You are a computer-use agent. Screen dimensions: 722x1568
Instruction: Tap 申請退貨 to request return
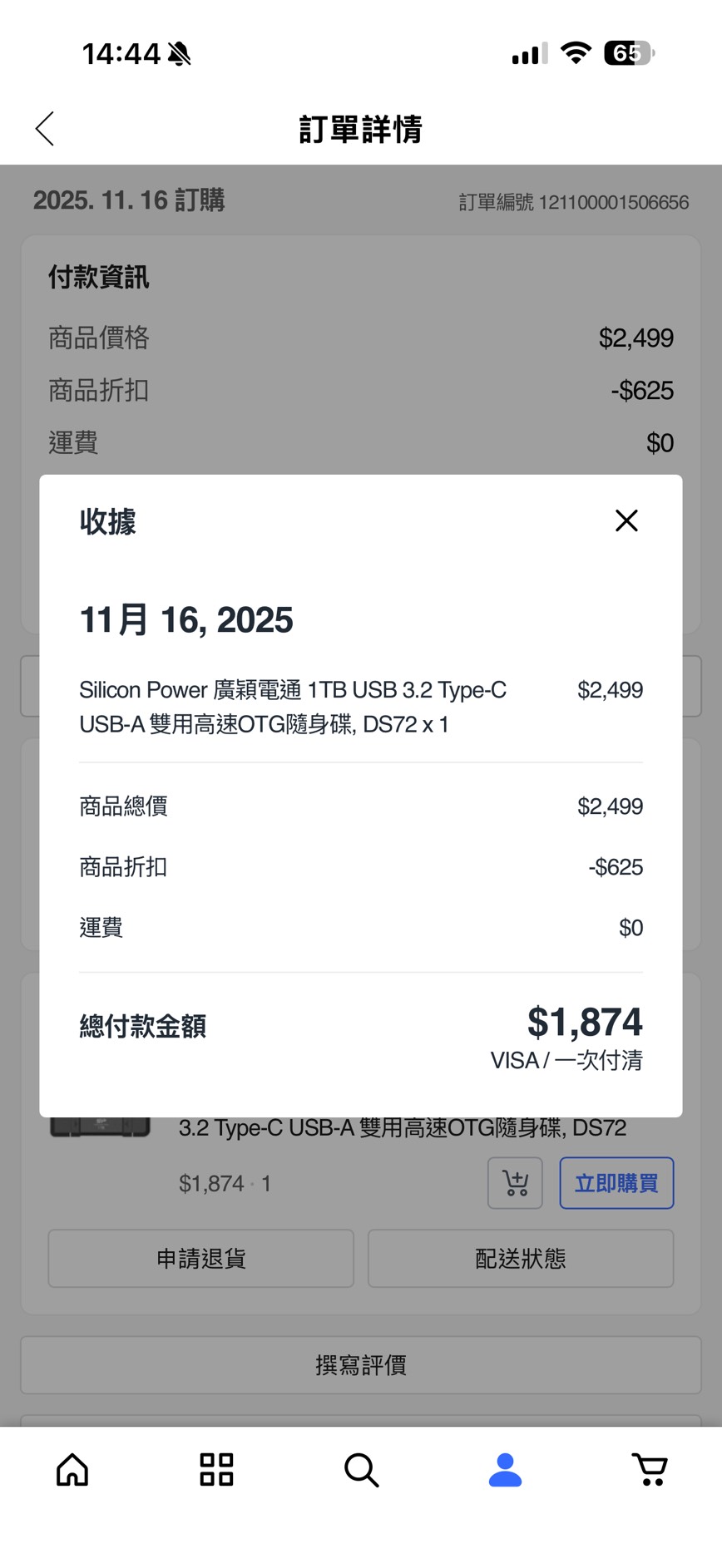(x=200, y=1258)
